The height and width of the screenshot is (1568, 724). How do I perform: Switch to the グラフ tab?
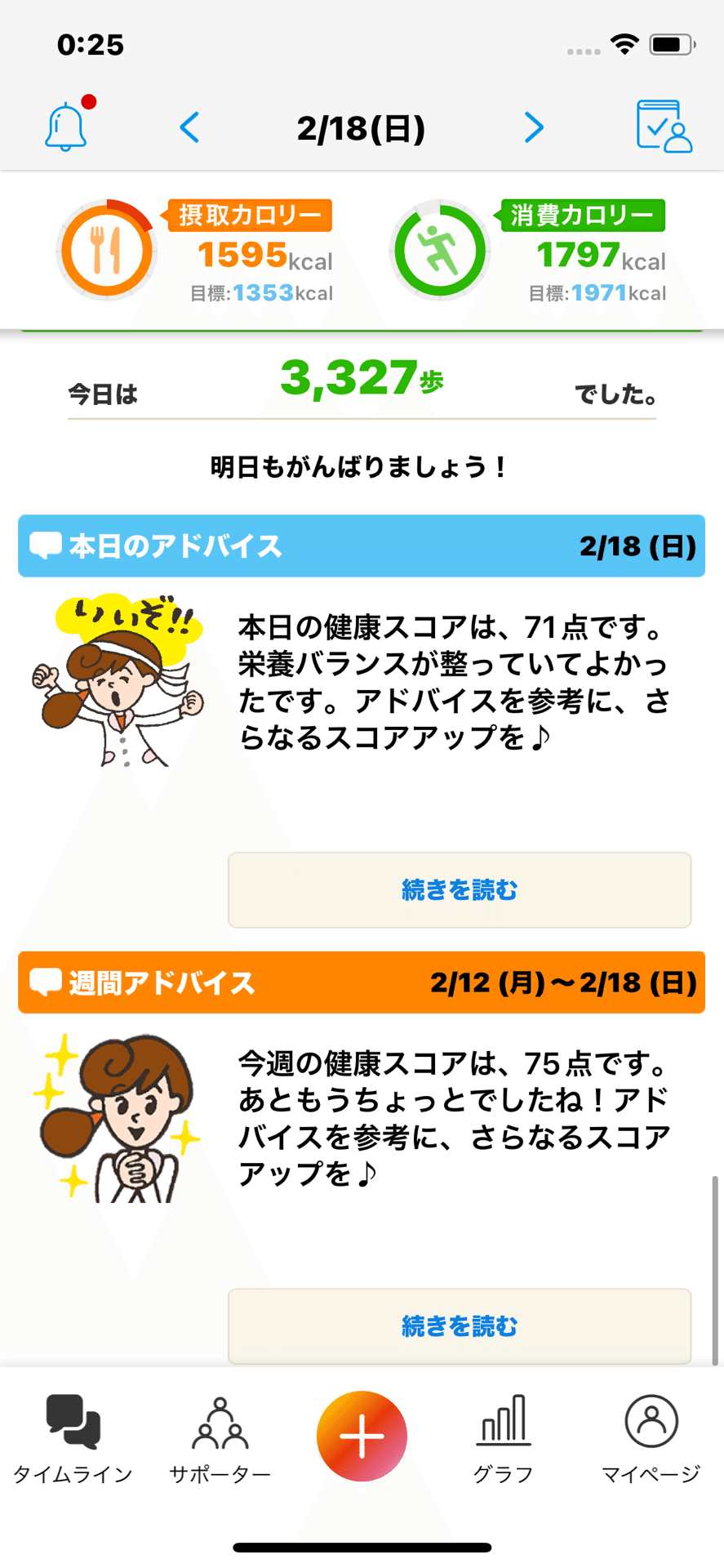504,1439
